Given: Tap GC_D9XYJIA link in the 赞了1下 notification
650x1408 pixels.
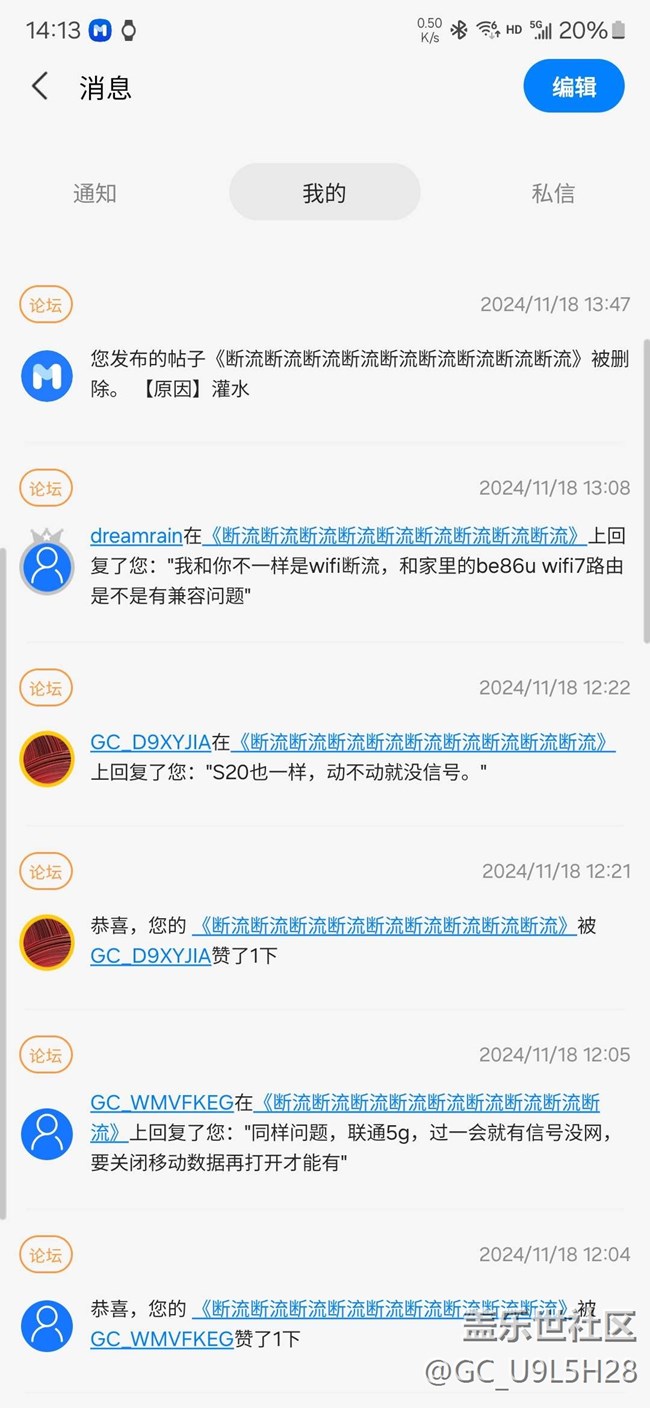Looking at the screenshot, I should (x=150, y=956).
